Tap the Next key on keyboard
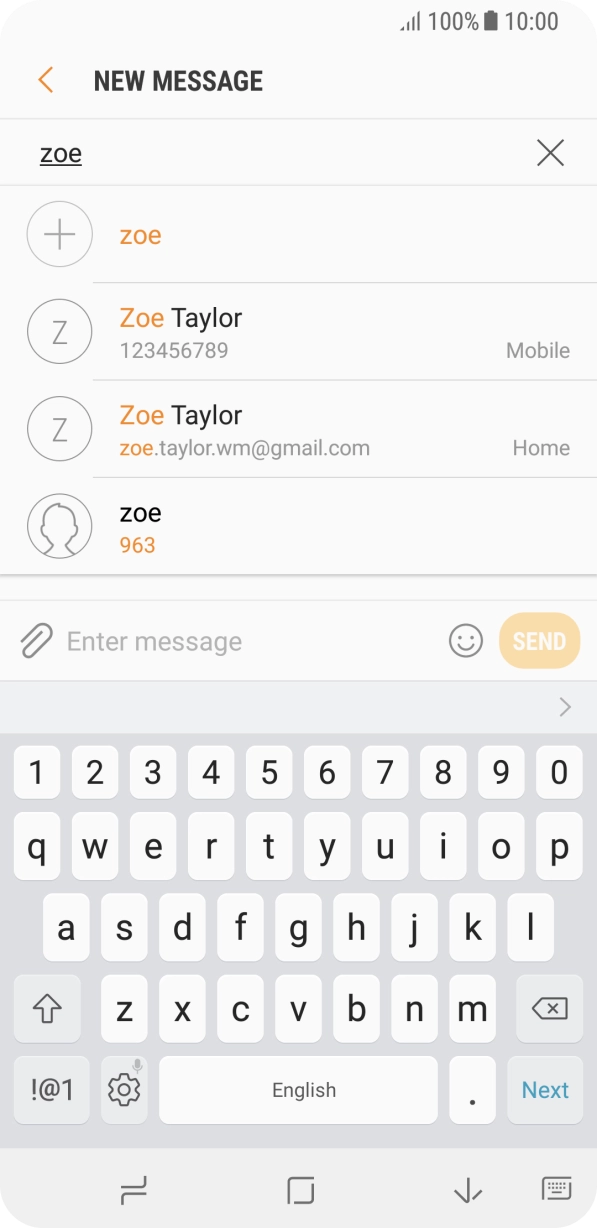 click(x=545, y=1090)
